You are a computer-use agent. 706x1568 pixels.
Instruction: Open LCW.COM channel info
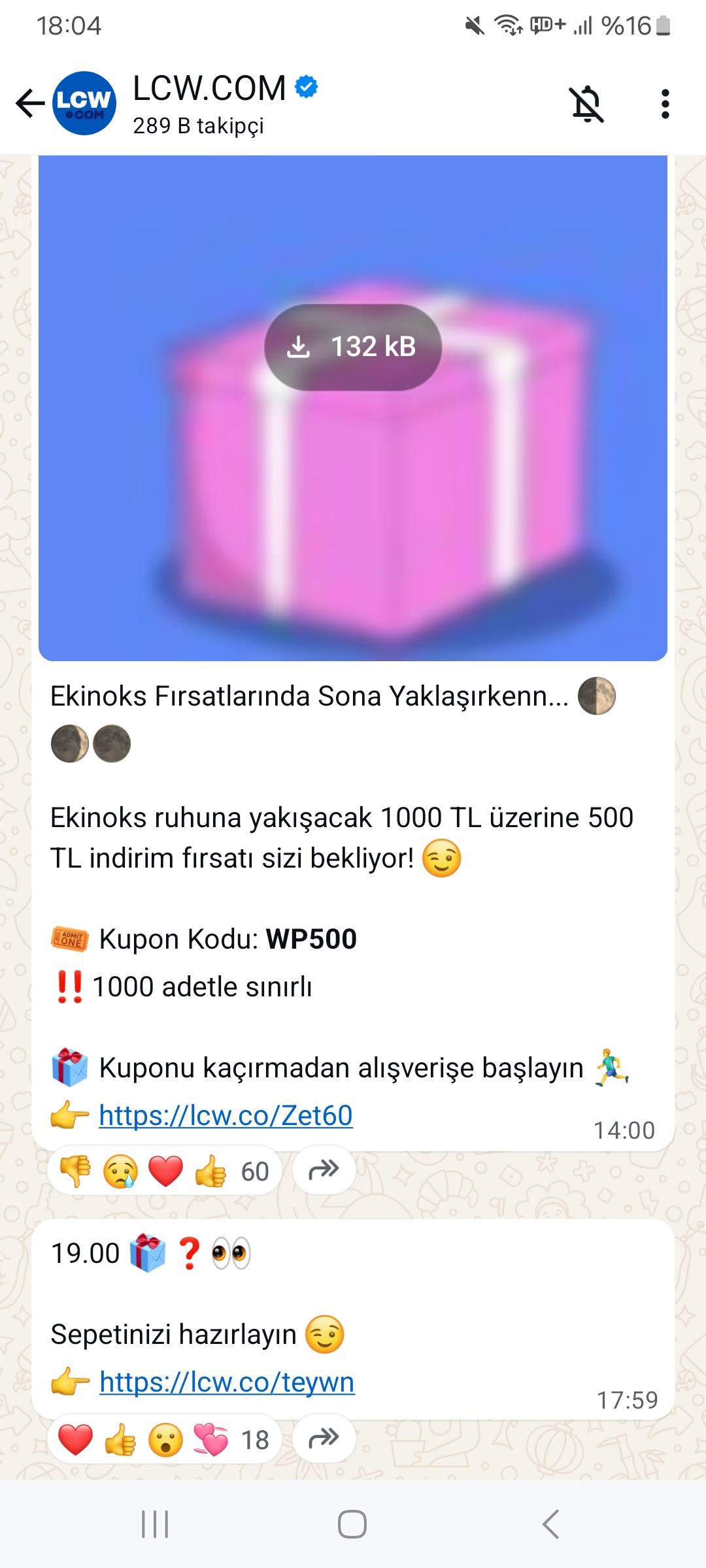(x=209, y=103)
